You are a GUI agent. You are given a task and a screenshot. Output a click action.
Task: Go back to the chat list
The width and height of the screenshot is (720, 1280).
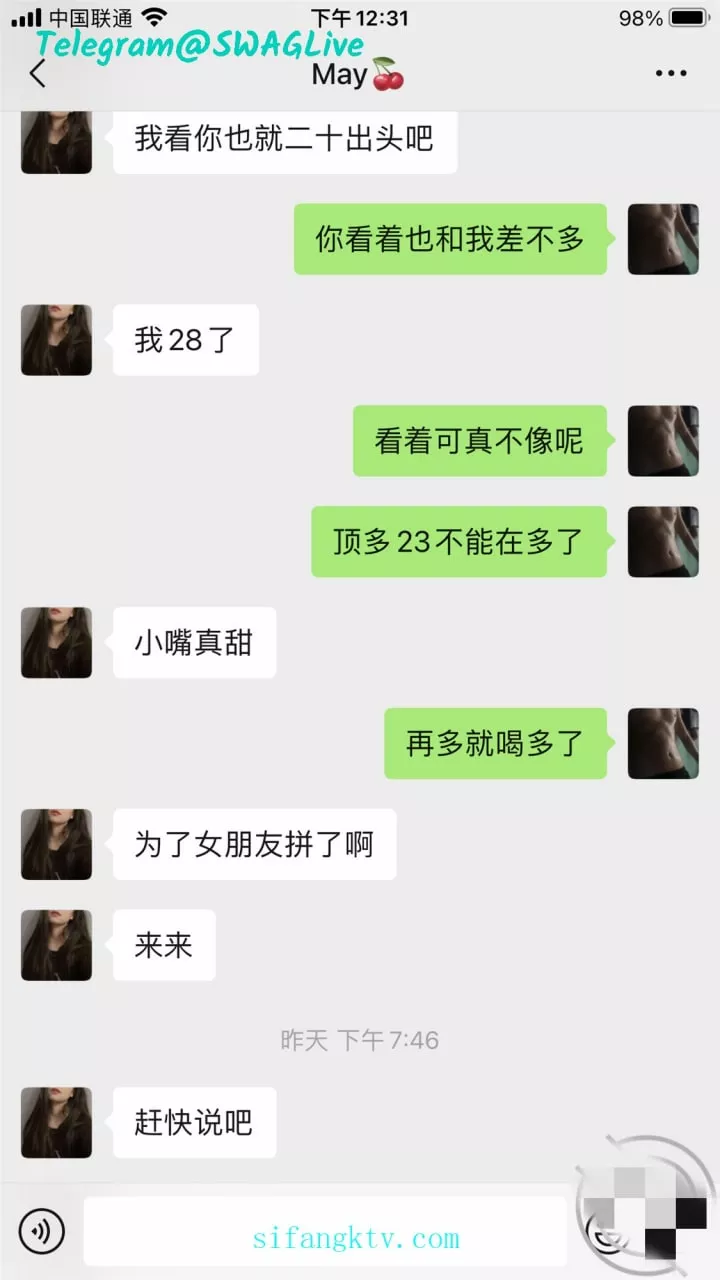[38, 73]
